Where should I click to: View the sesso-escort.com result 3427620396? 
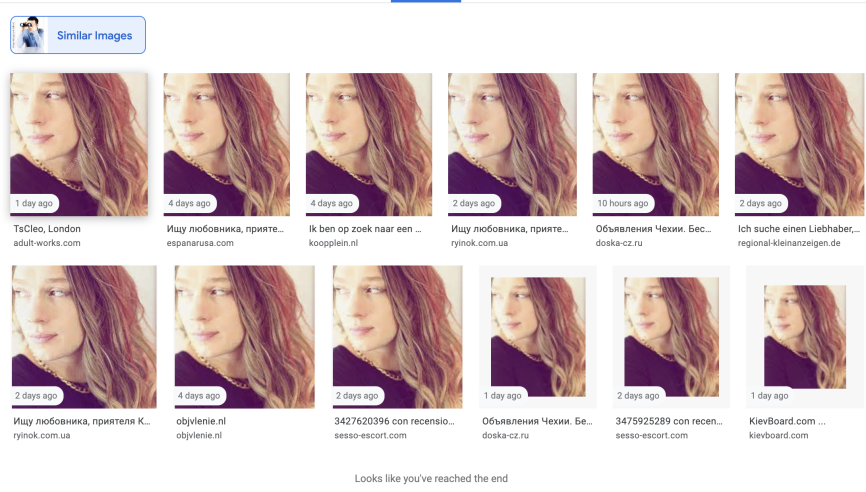[x=397, y=336]
